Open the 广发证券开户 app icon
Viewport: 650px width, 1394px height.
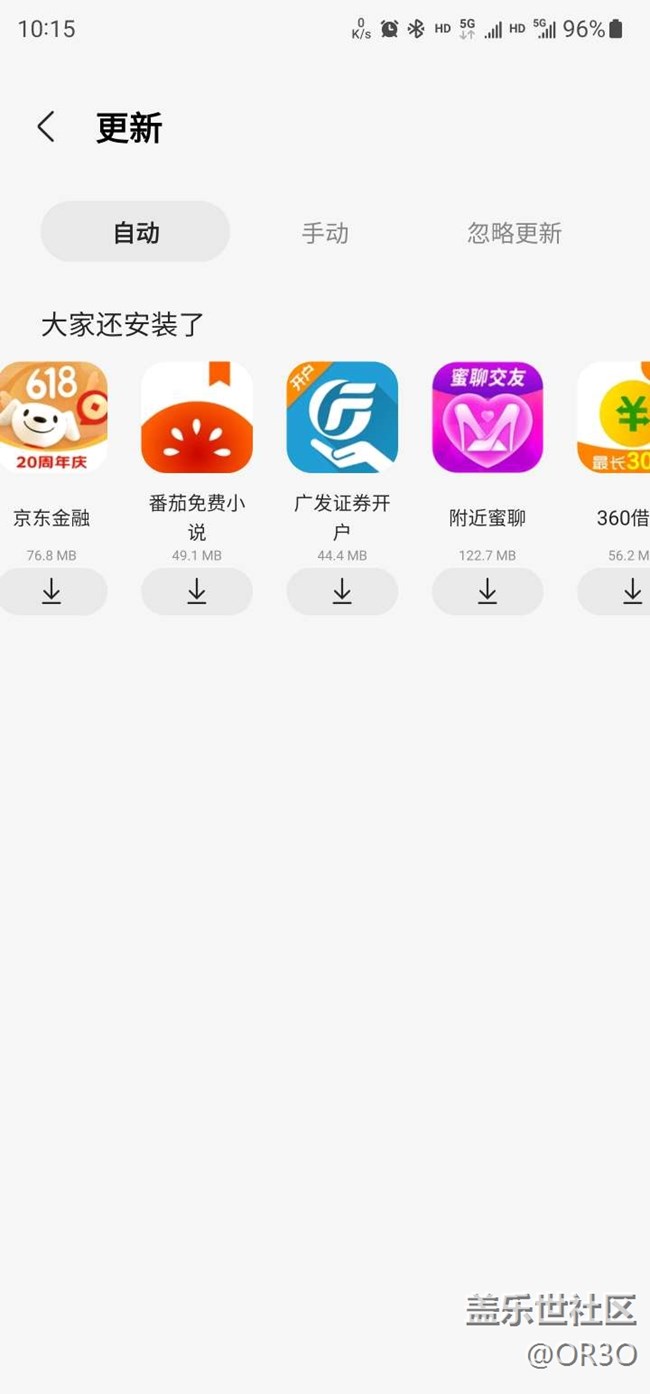tap(342, 417)
